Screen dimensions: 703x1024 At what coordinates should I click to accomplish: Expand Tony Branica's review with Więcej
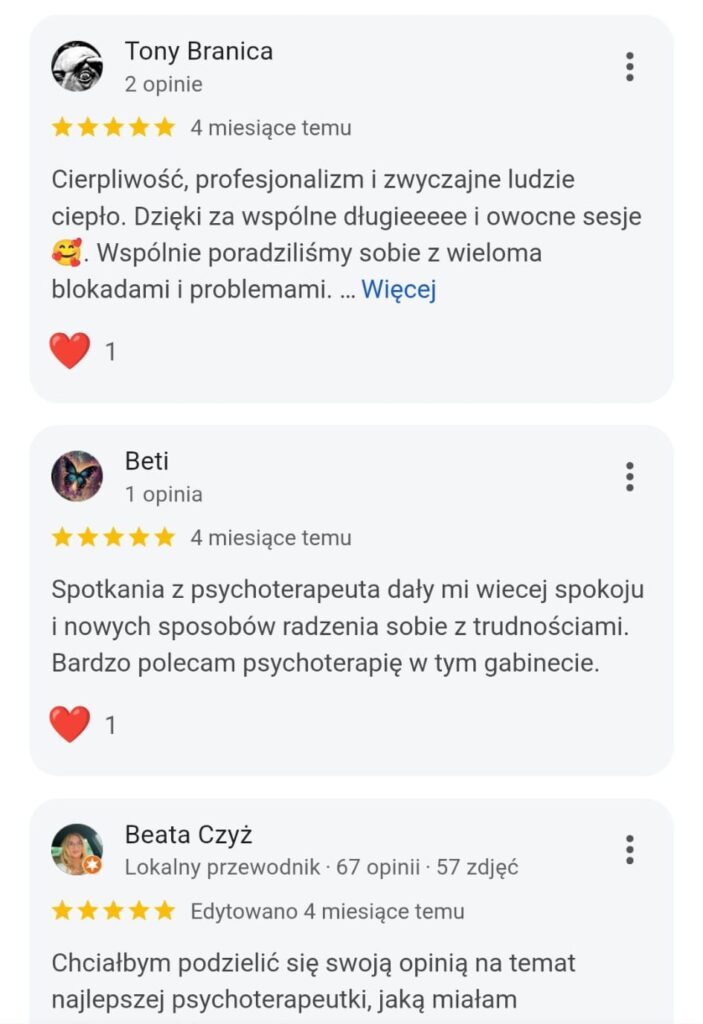(398, 290)
